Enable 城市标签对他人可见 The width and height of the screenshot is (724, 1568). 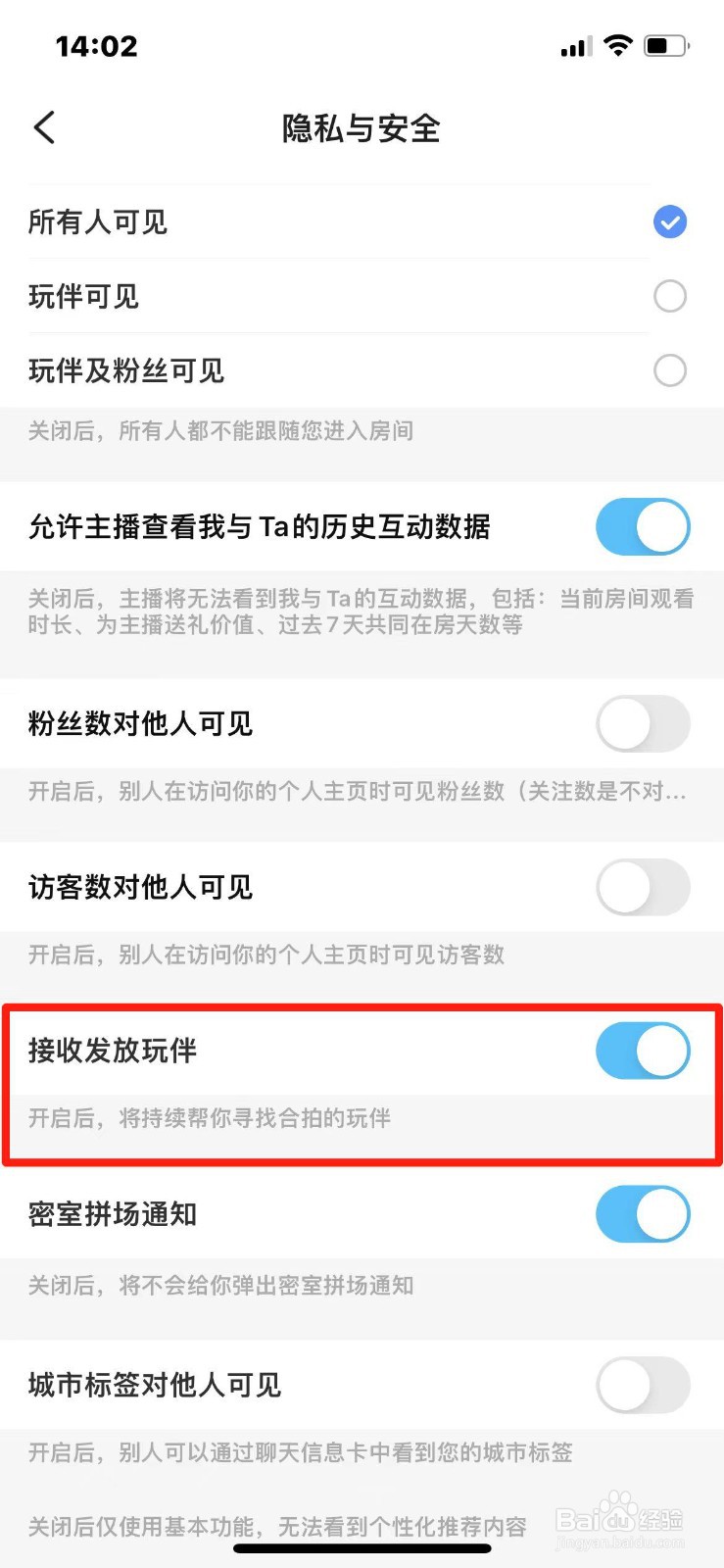click(643, 1385)
